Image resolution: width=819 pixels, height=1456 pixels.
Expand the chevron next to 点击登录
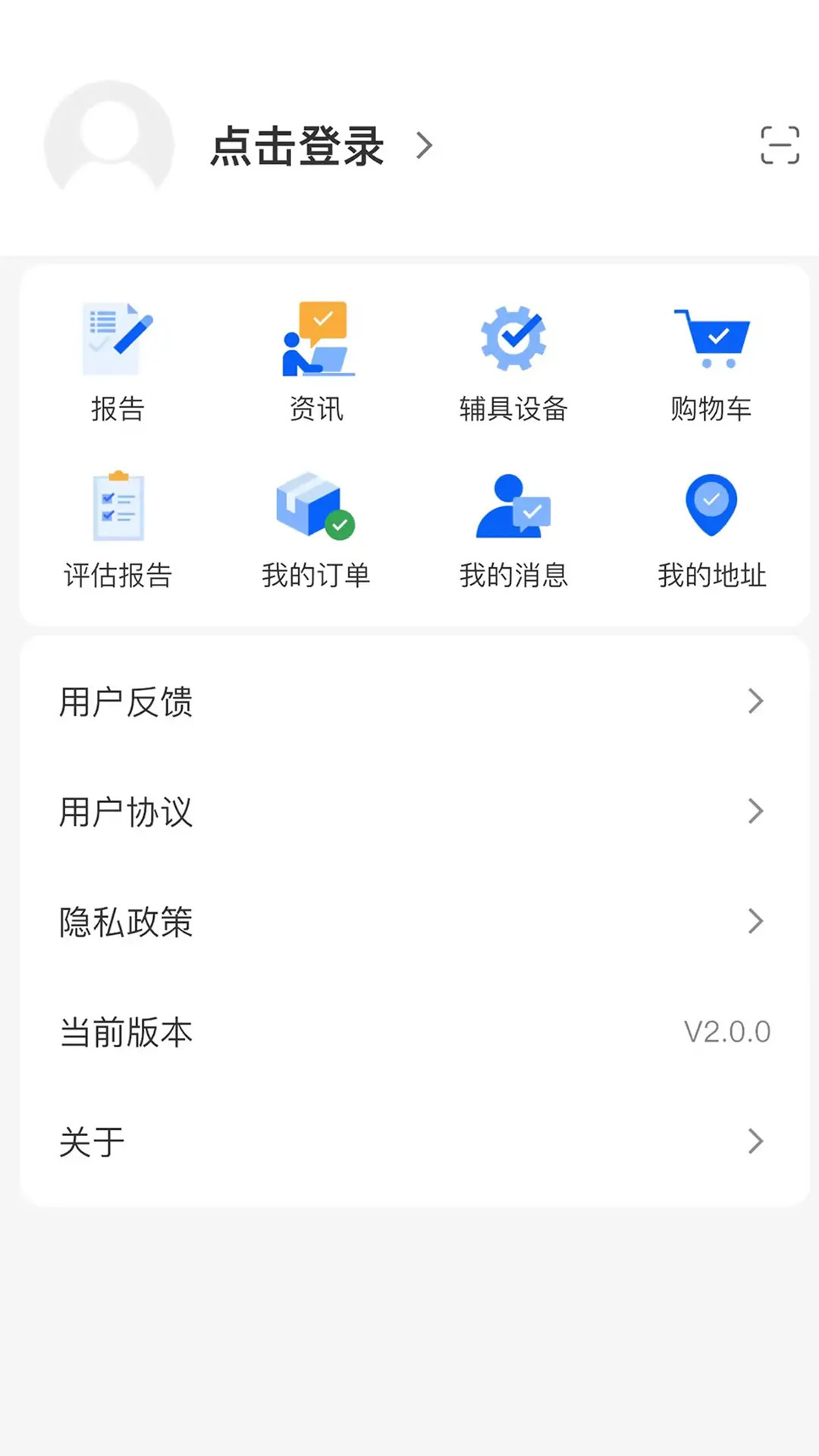[x=425, y=144]
